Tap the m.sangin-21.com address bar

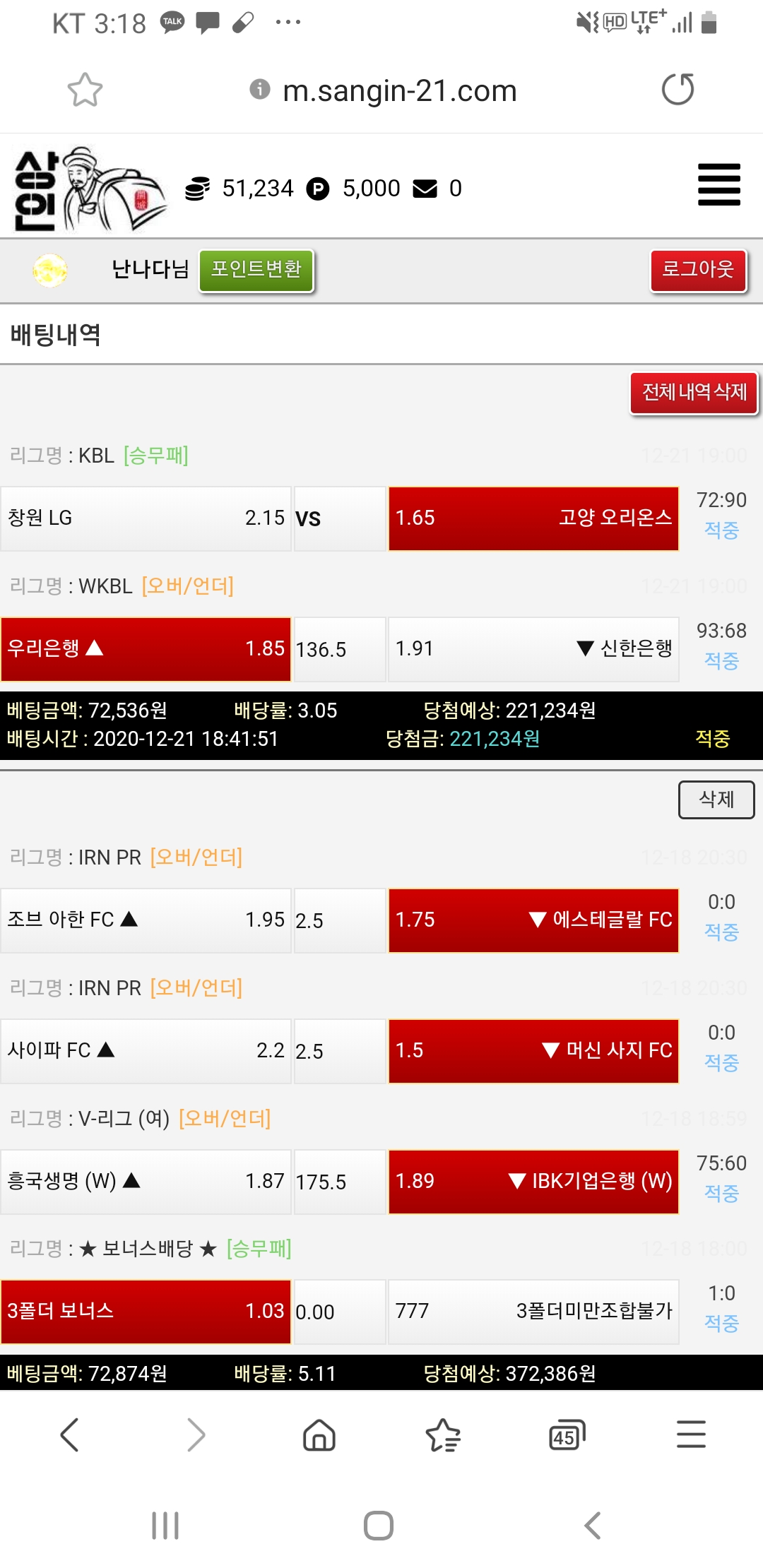(x=399, y=91)
